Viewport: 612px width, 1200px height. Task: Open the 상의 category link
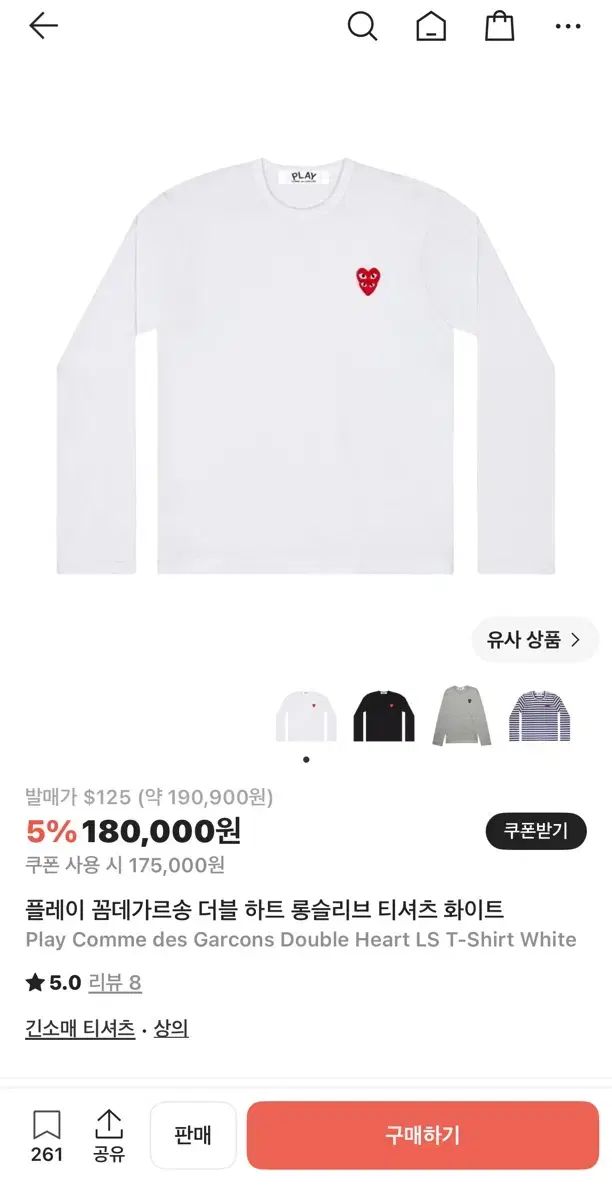[x=171, y=1028]
